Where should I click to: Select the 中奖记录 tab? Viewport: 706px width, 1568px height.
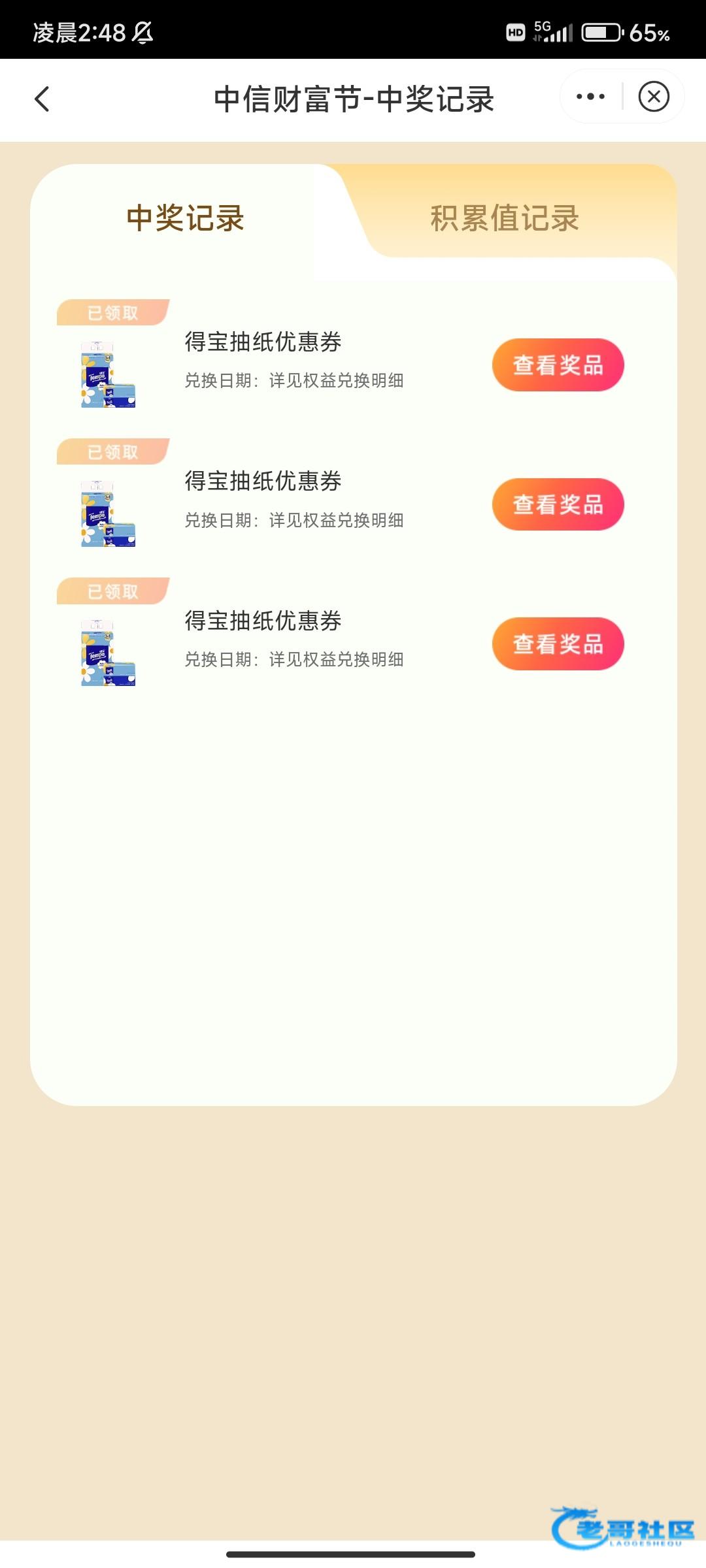(185, 218)
